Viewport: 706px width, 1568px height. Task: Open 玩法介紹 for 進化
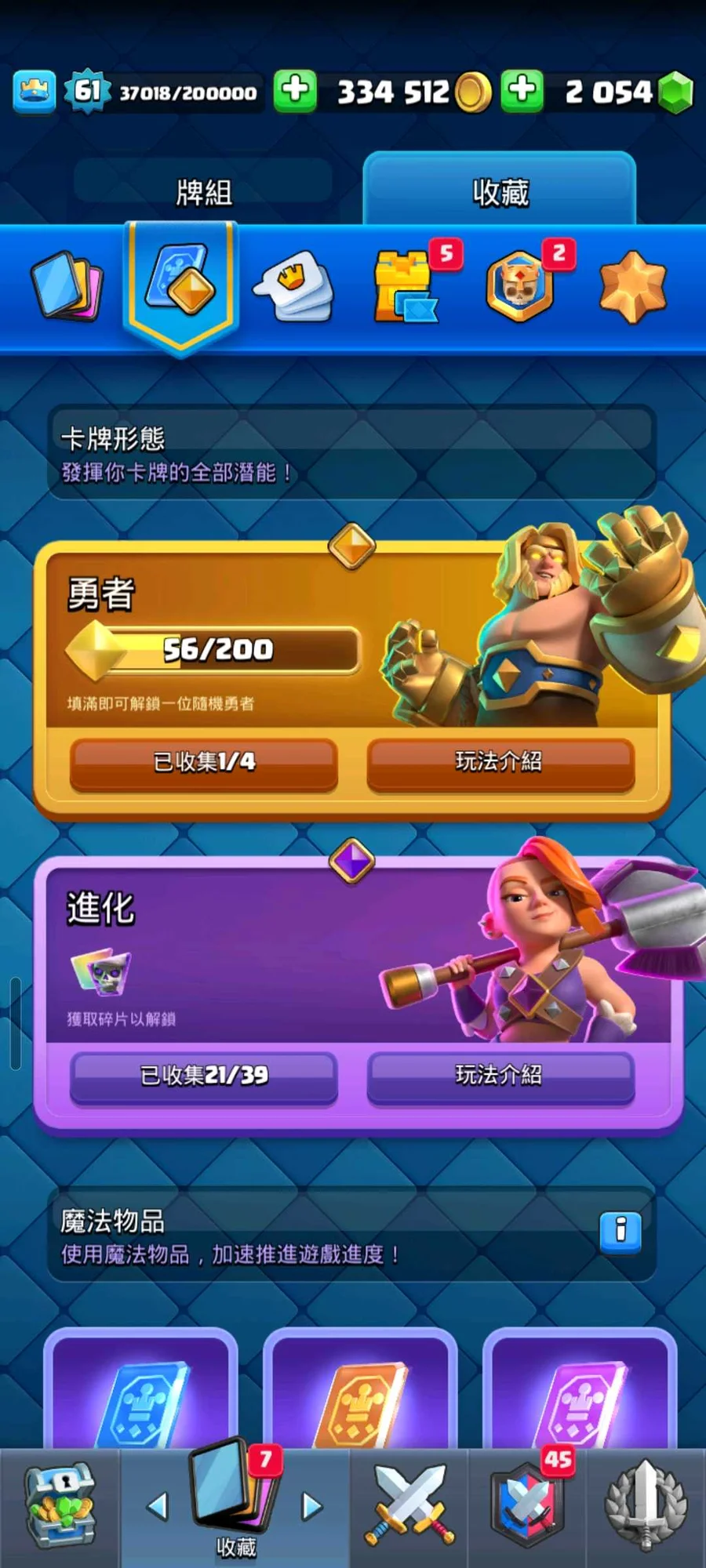[x=500, y=1076]
